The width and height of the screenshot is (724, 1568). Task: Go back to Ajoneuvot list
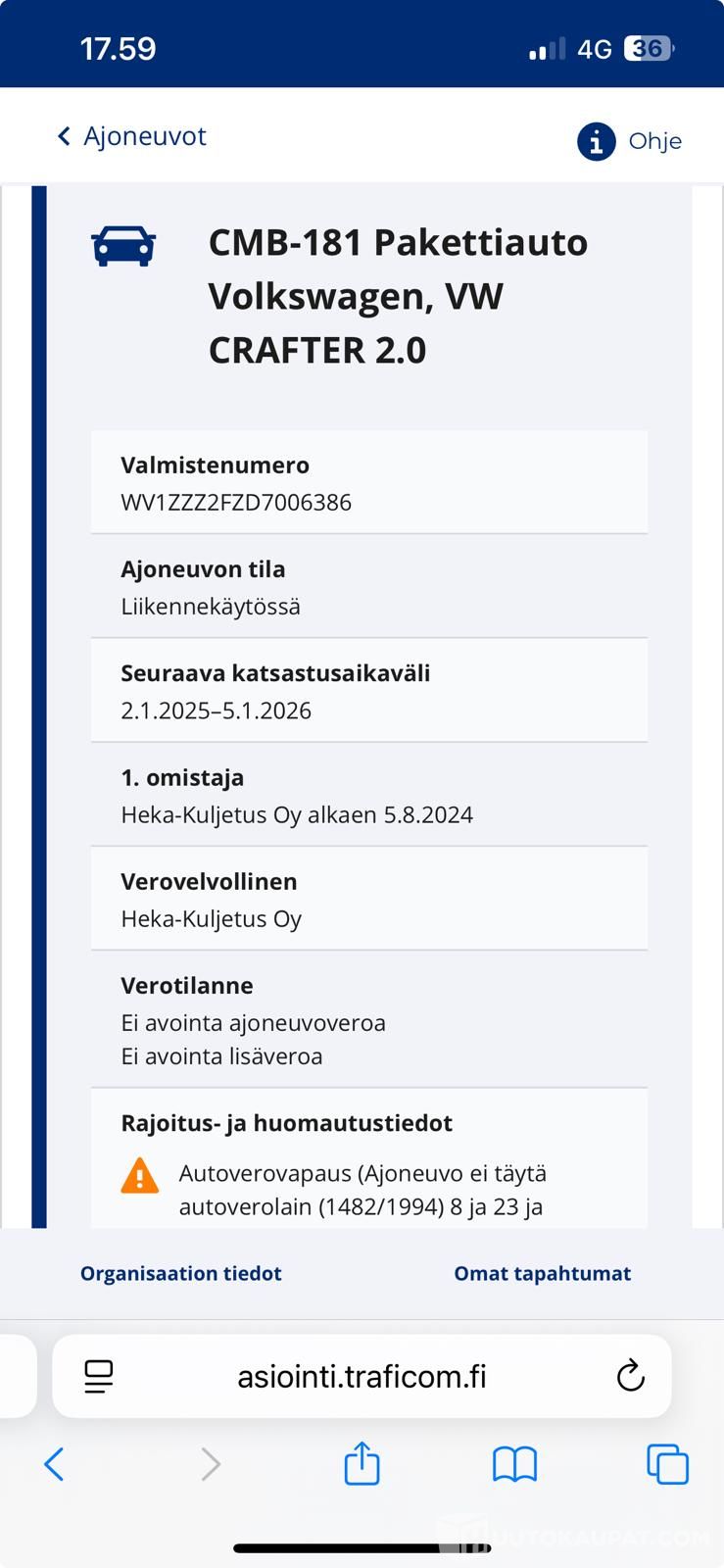tap(131, 136)
